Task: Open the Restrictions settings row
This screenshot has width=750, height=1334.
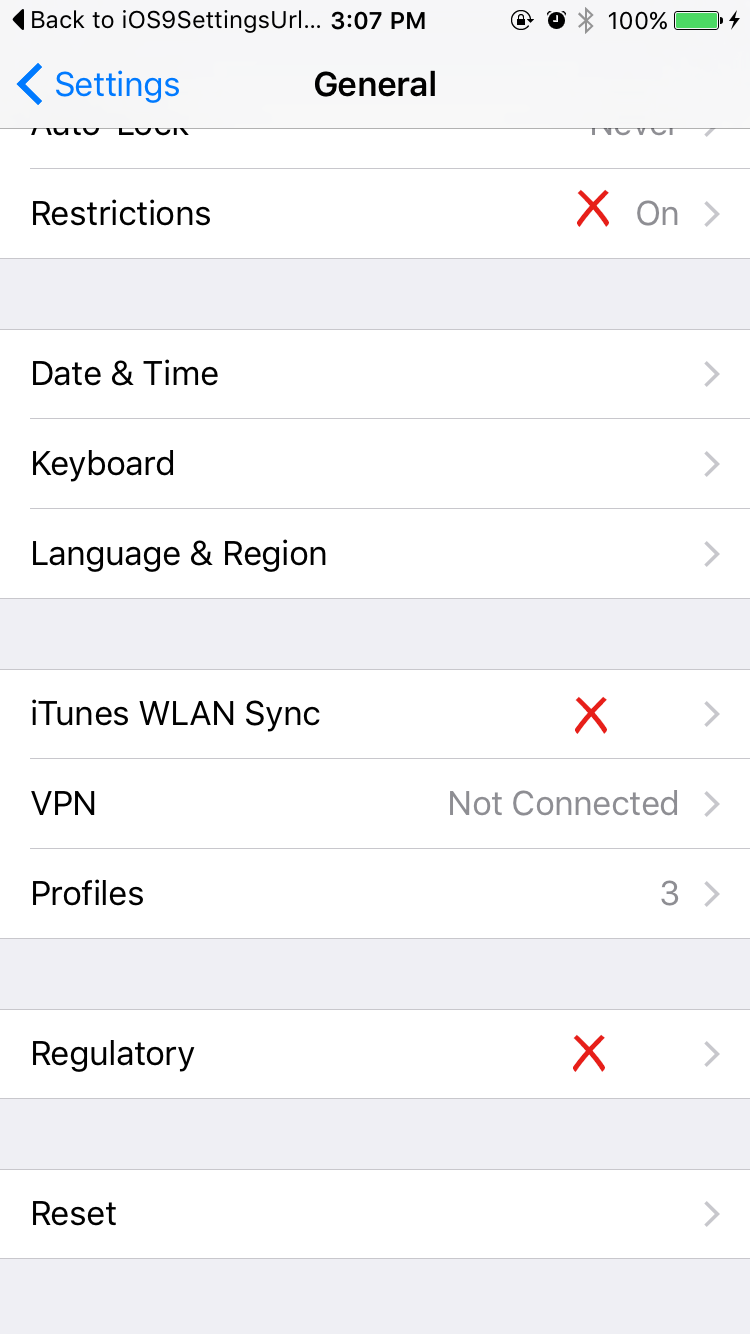Action: pos(375,214)
